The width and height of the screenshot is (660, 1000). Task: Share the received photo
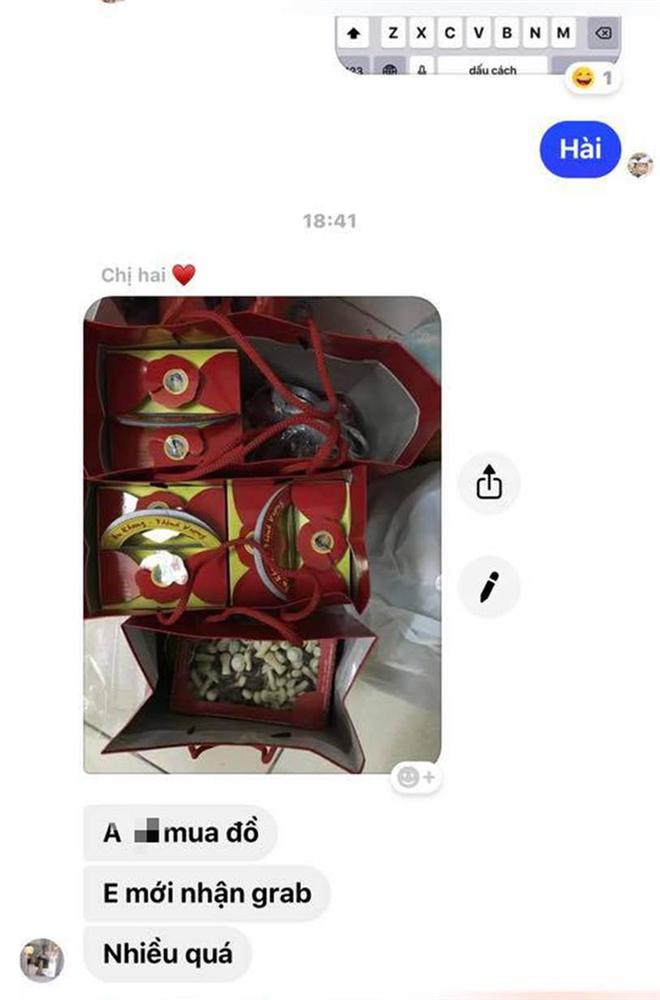coord(488,485)
